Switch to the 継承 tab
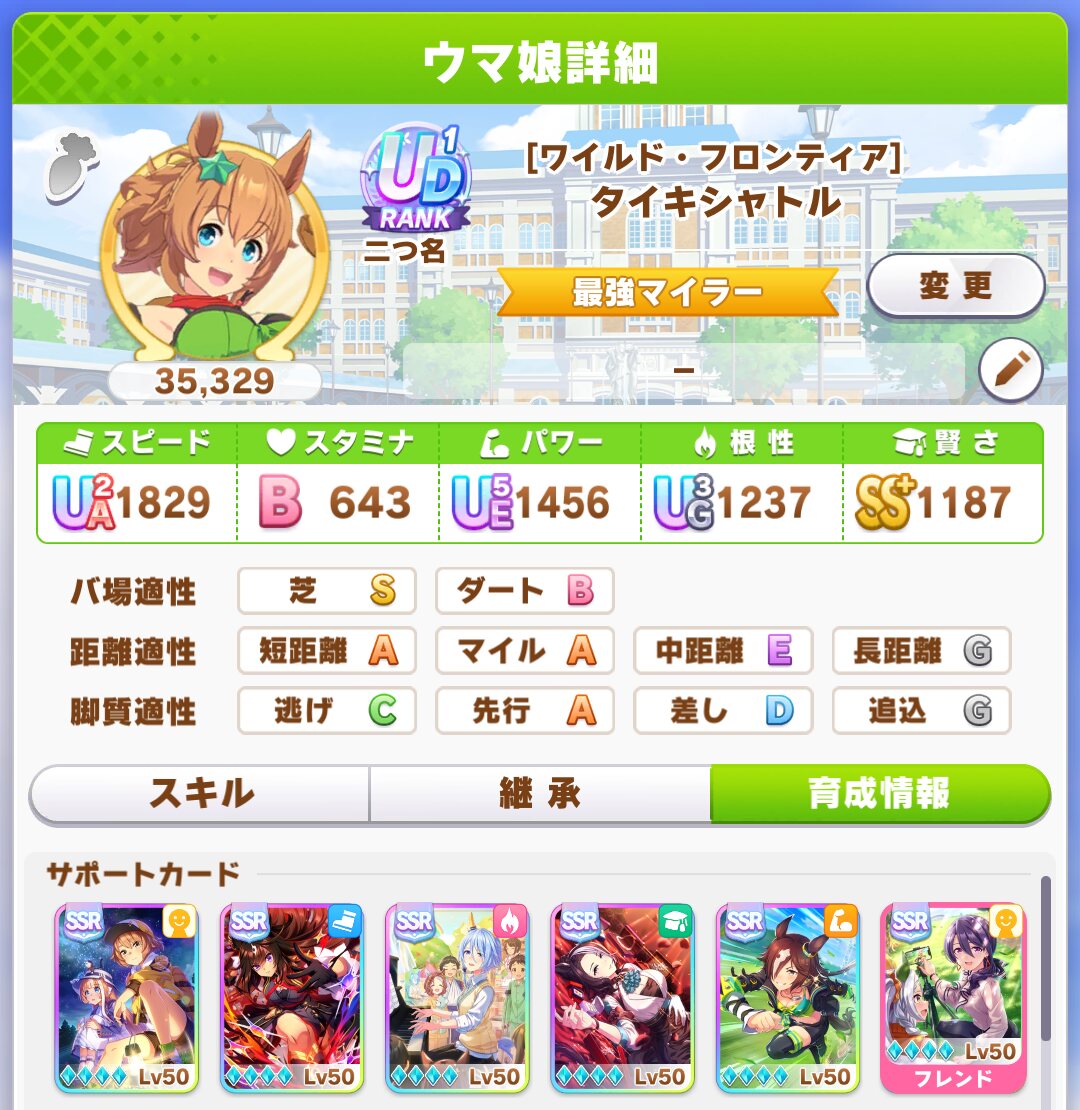 [x=540, y=794]
